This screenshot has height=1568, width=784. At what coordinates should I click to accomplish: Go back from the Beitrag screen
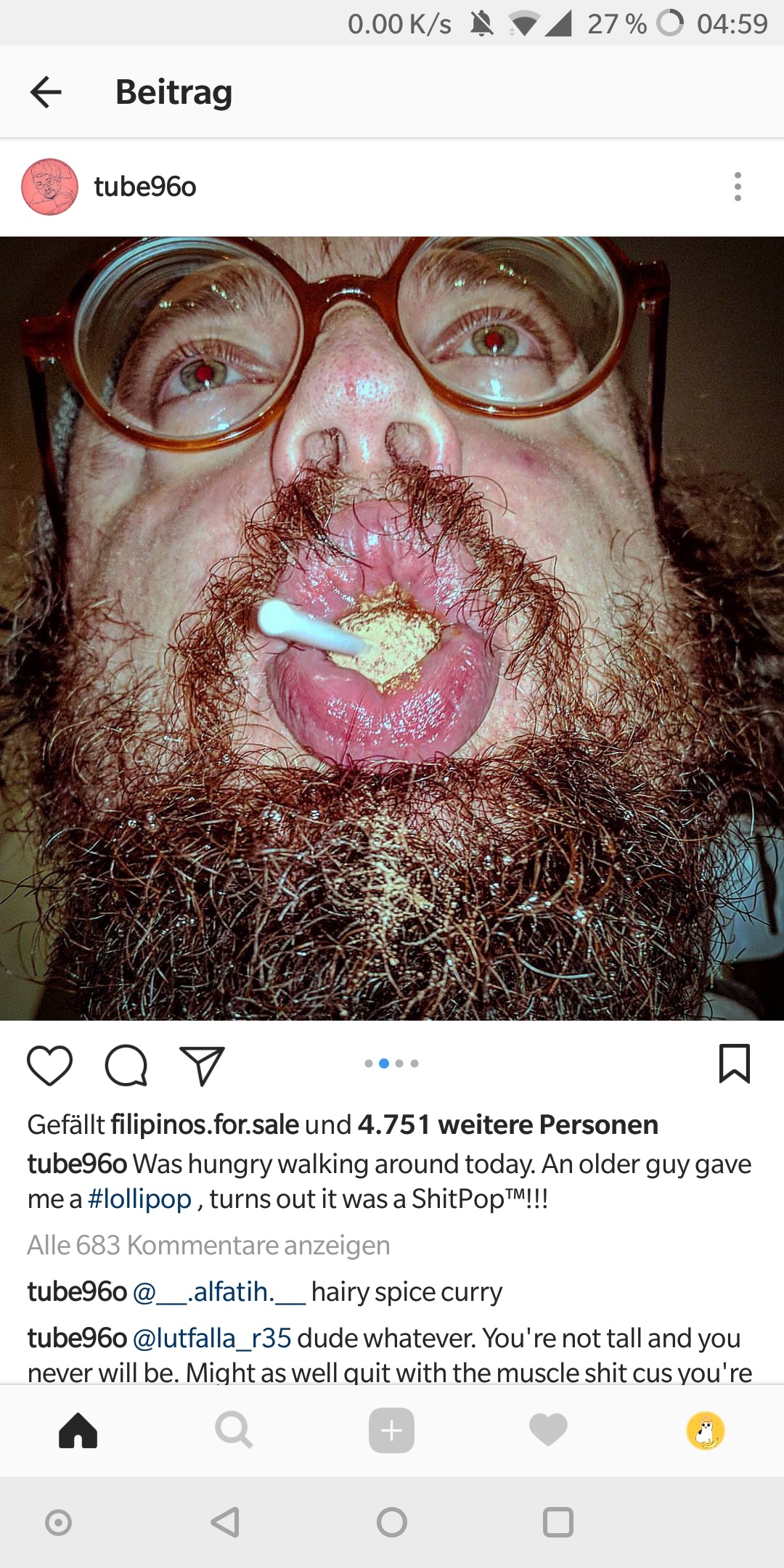point(46,92)
